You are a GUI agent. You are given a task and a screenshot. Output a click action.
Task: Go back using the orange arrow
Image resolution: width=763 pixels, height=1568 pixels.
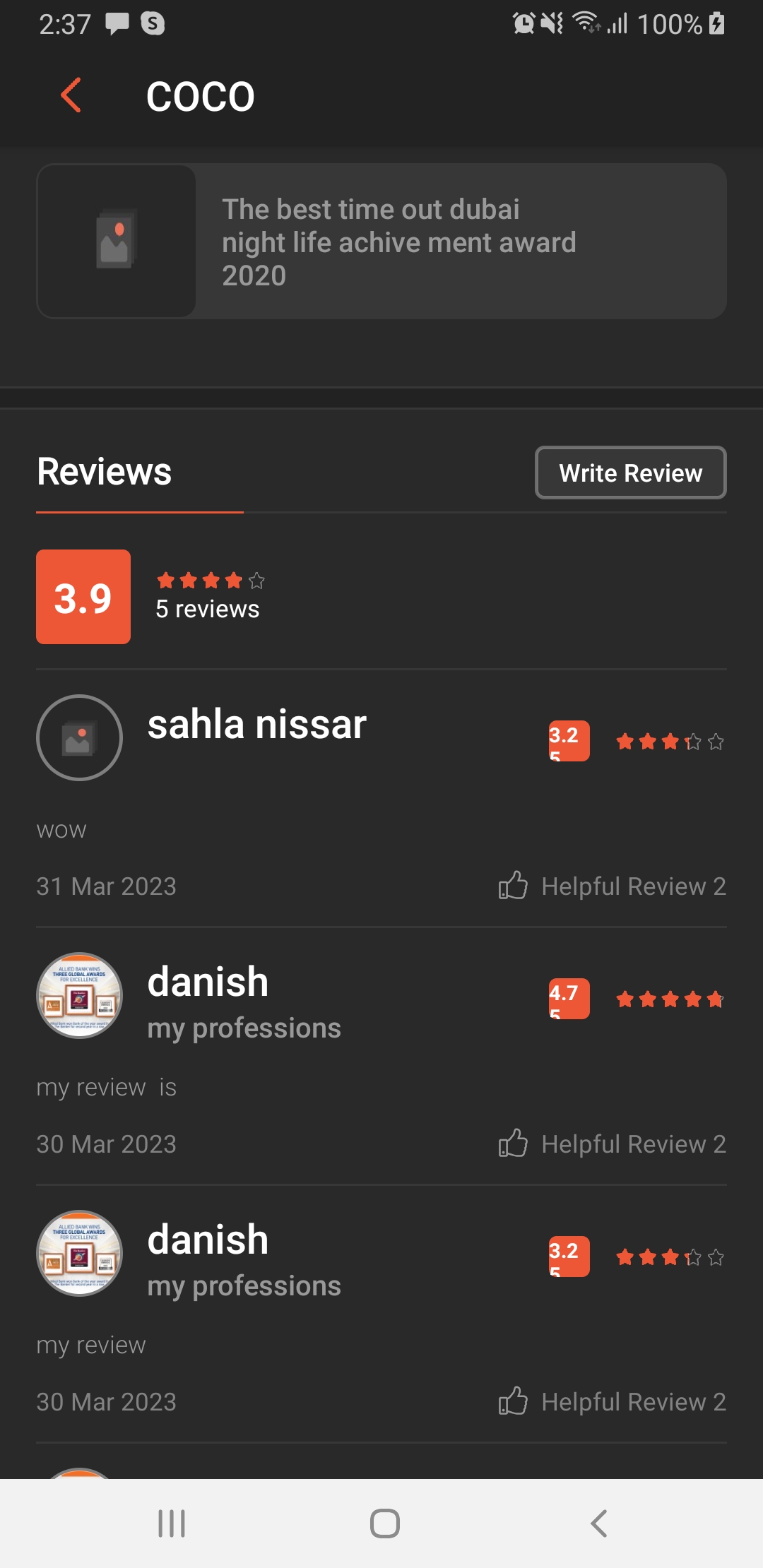(71, 95)
